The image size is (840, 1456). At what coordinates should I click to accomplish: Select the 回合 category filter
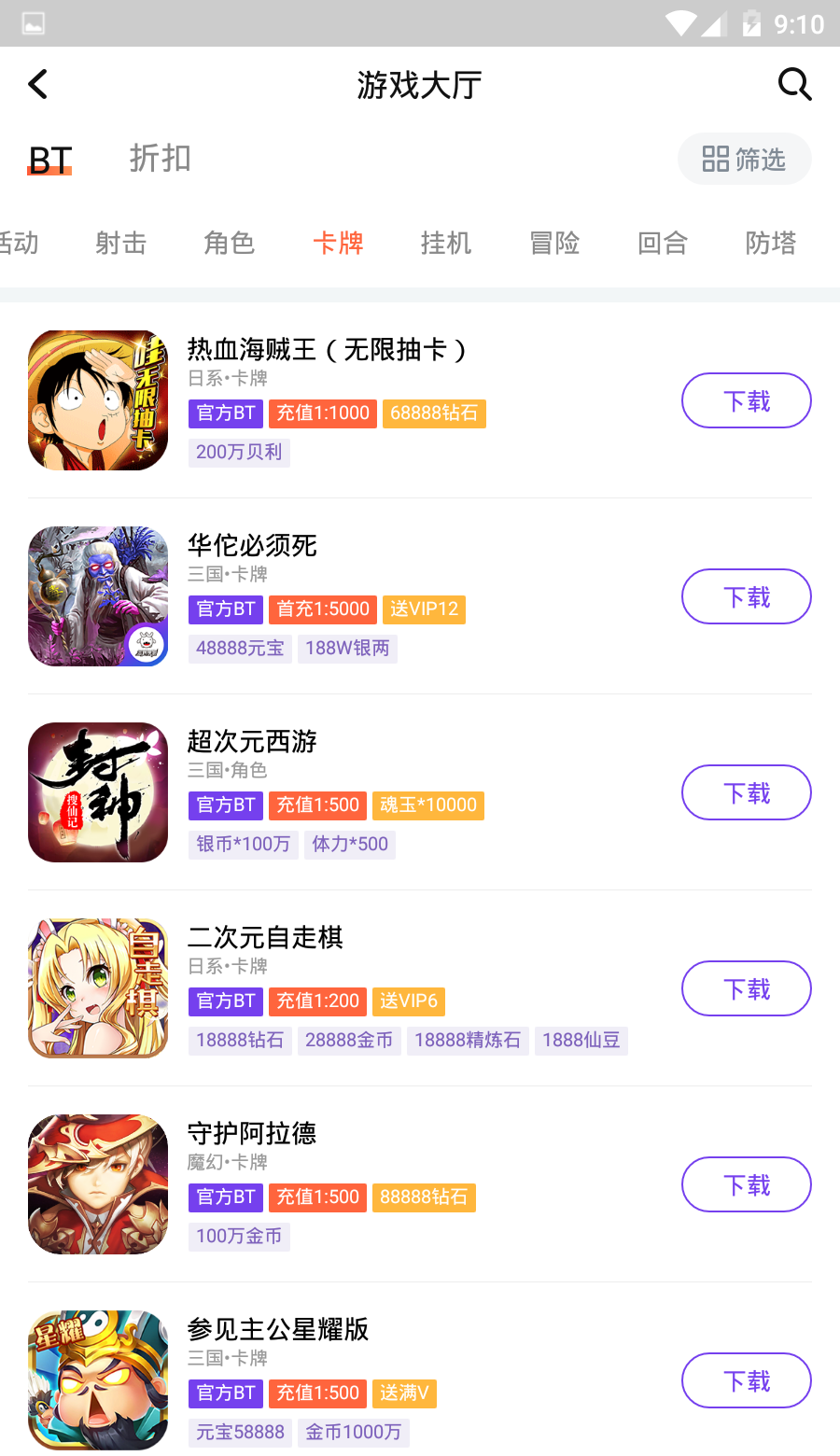pos(662,243)
